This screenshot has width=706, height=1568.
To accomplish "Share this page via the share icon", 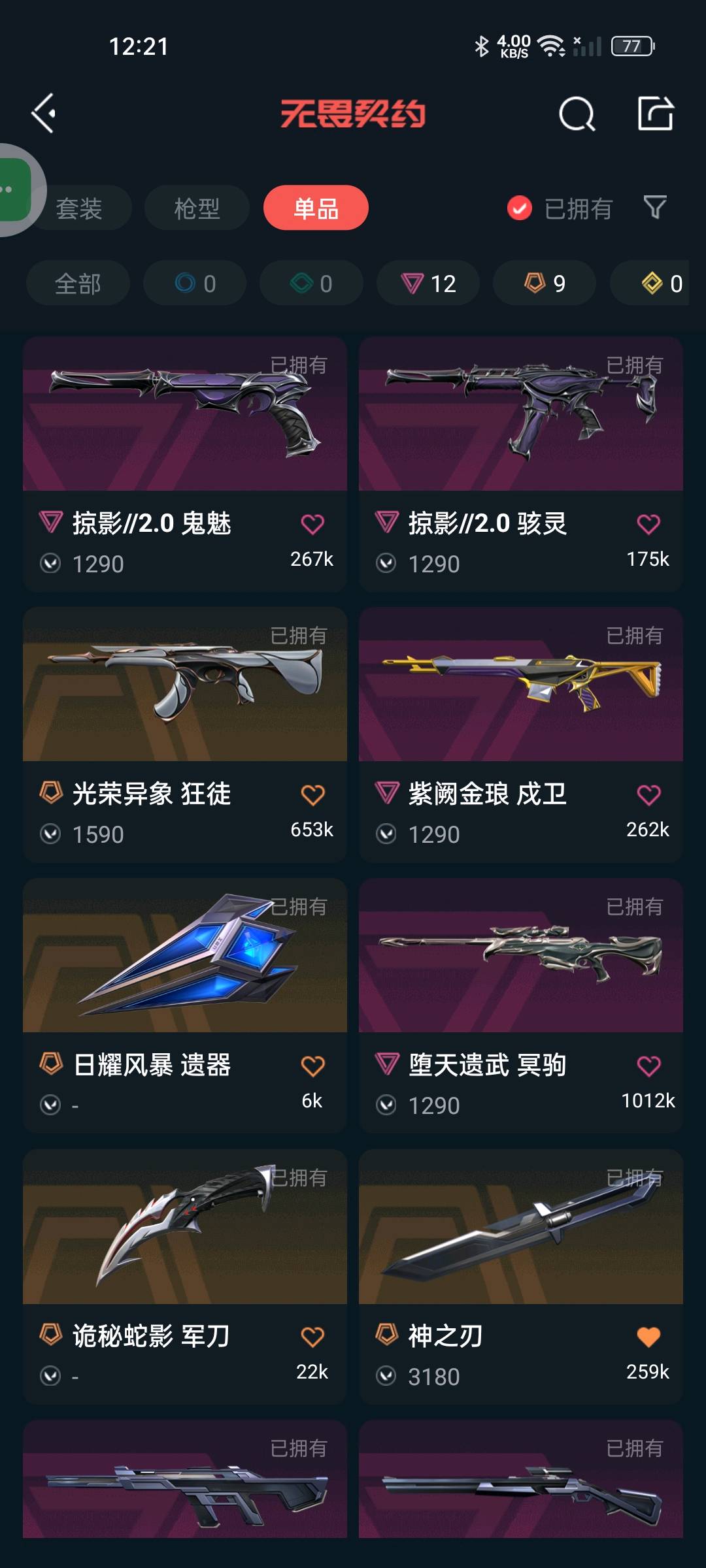I will (x=655, y=114).
